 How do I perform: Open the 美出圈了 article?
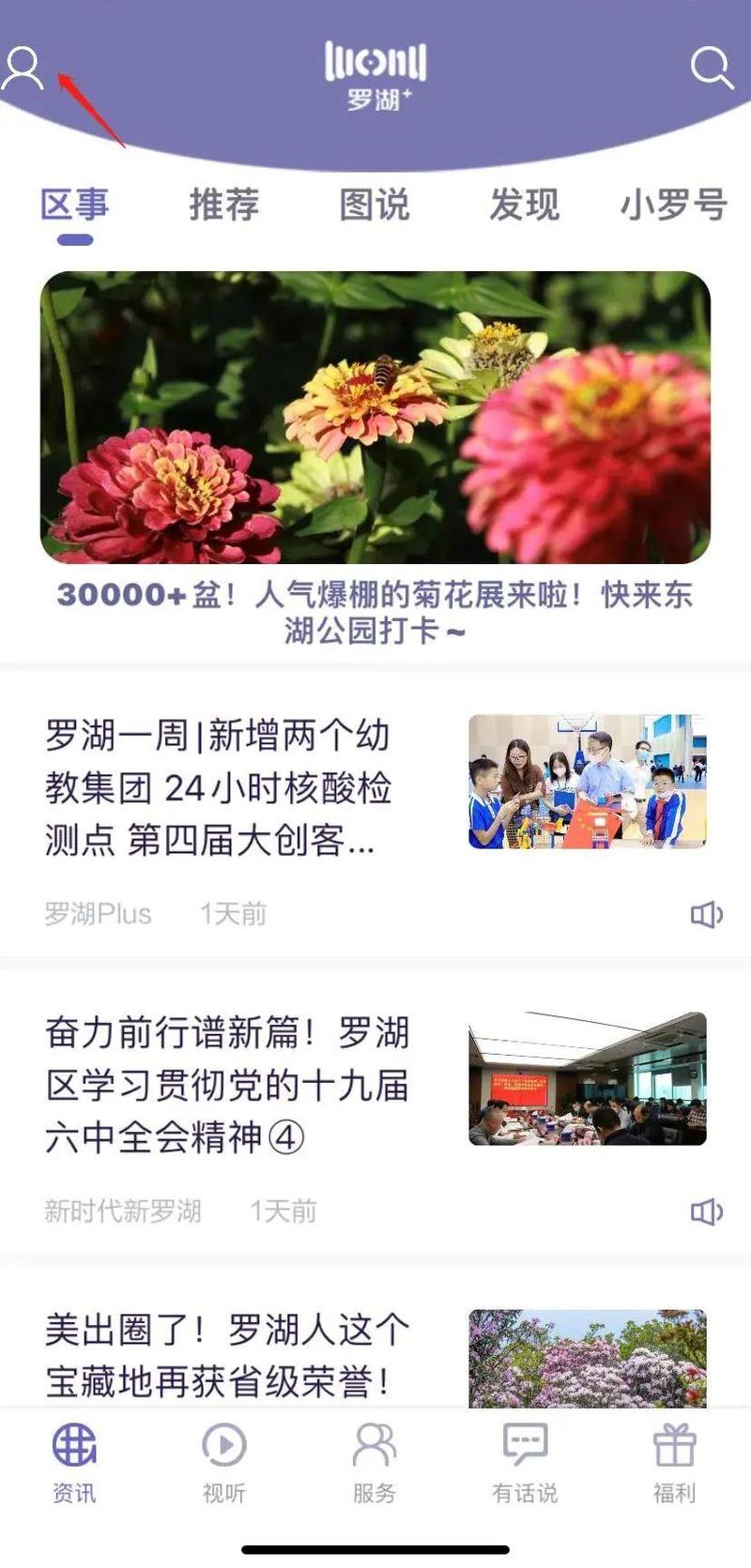[227, 1354]
